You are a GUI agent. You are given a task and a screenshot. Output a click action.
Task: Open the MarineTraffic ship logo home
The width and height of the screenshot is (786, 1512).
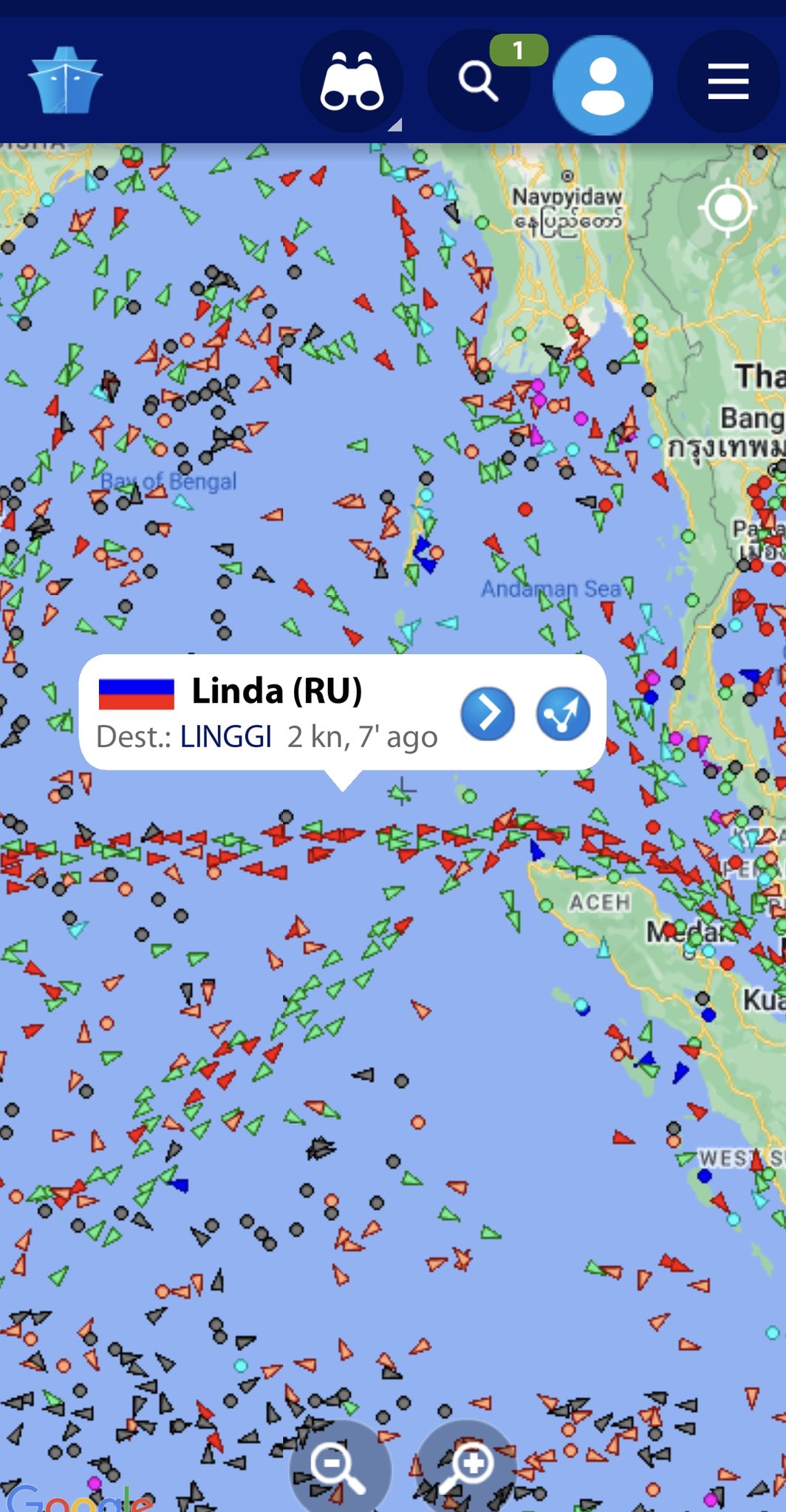(x=65, y=80)
